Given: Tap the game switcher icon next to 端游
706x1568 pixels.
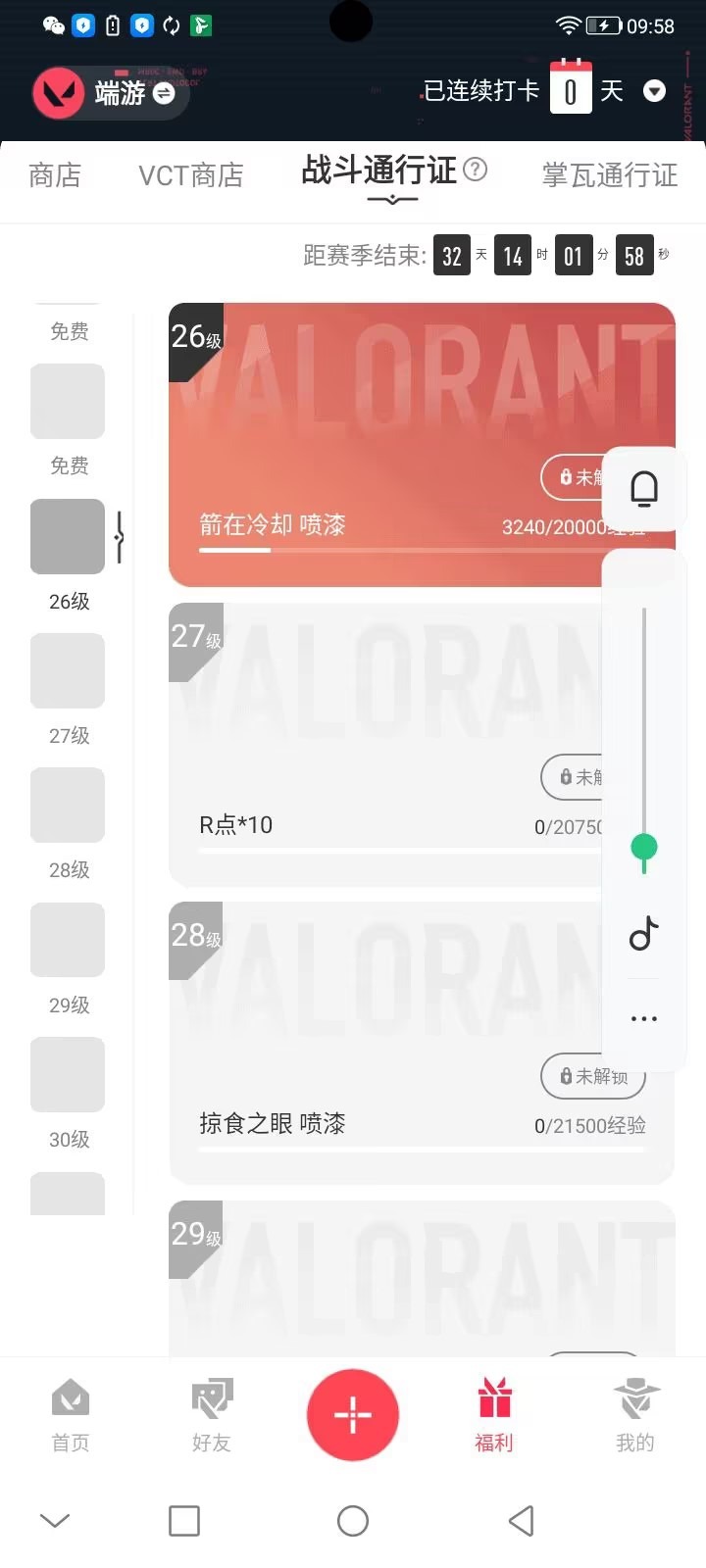Looking at the screenshot, I should 164,94.
